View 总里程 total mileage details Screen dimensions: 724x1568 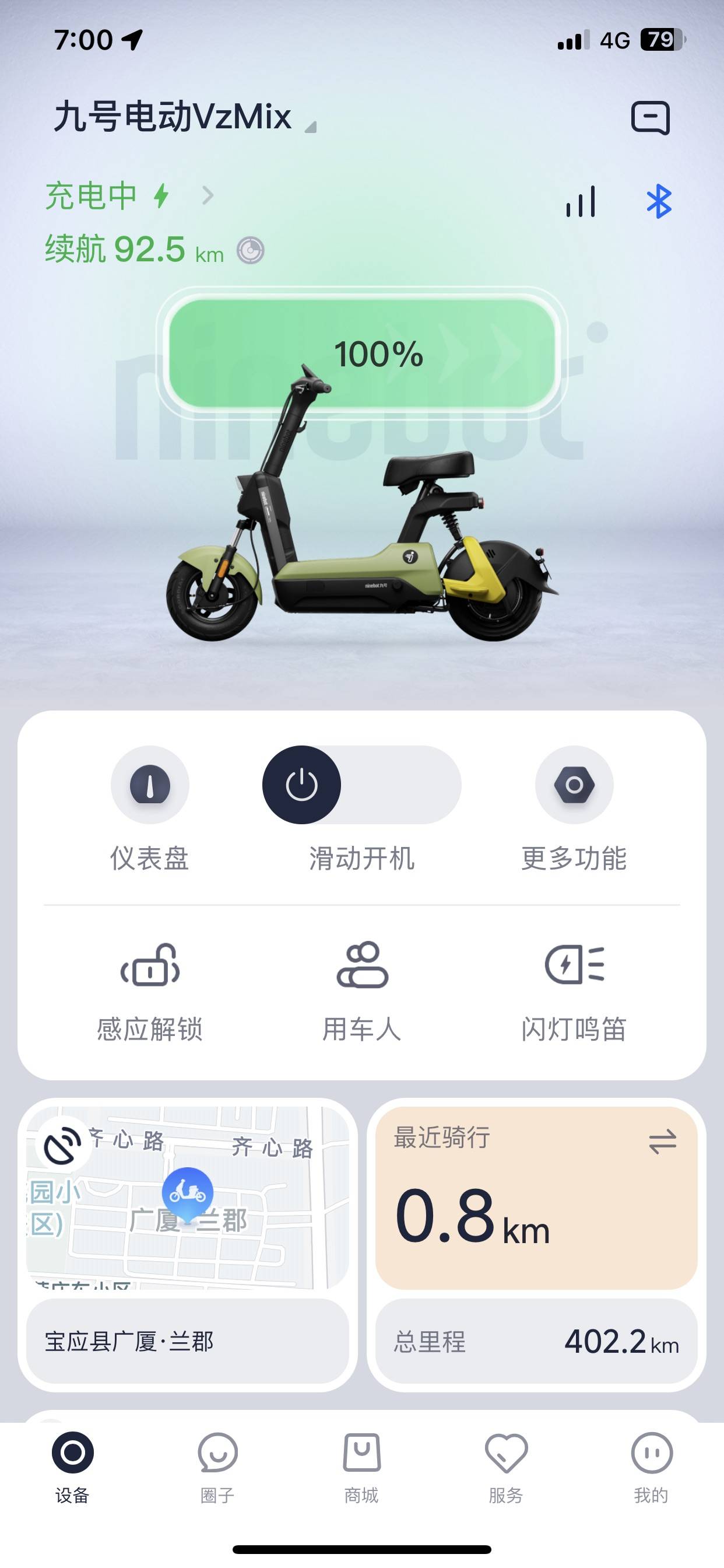tap(536, 1342)
